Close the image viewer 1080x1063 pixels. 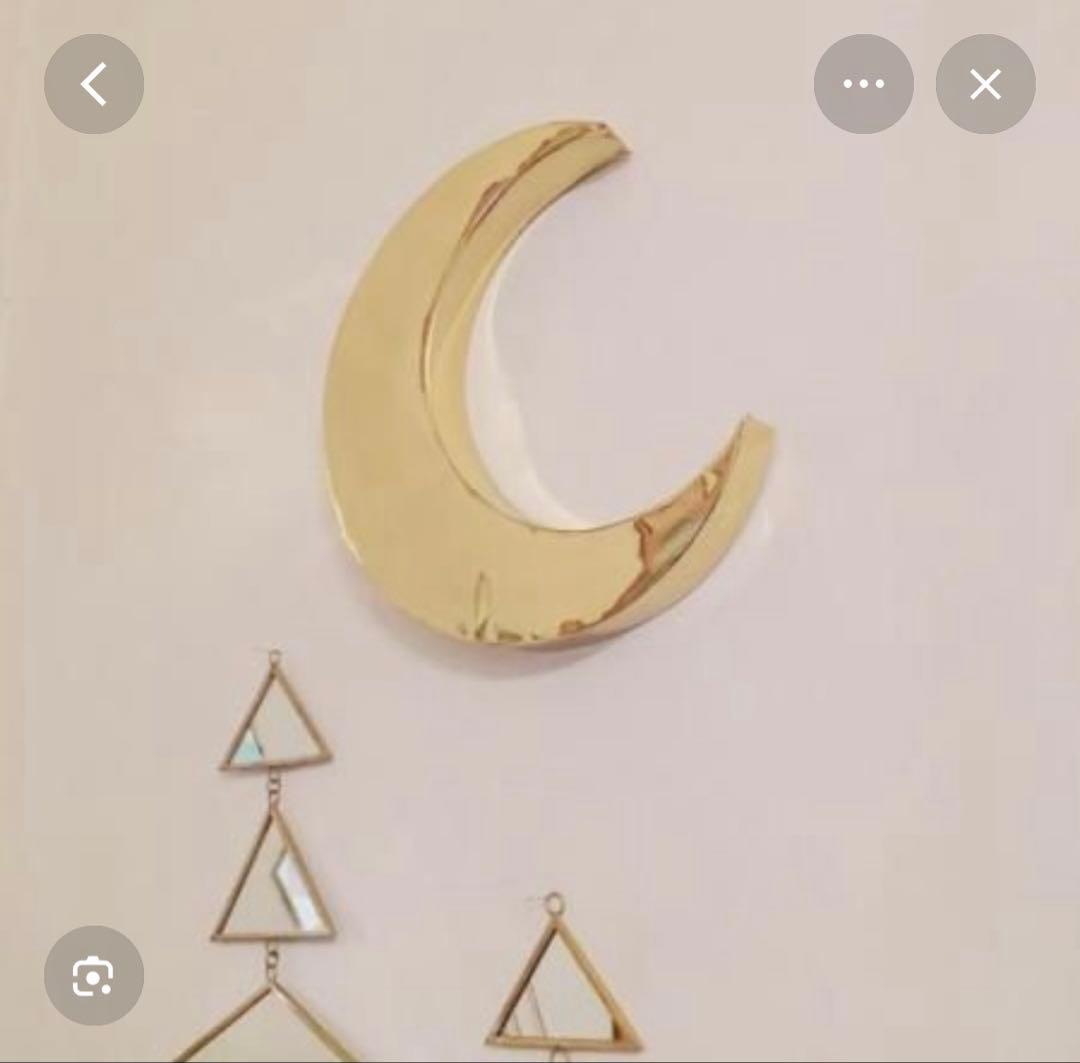point(985,84)
